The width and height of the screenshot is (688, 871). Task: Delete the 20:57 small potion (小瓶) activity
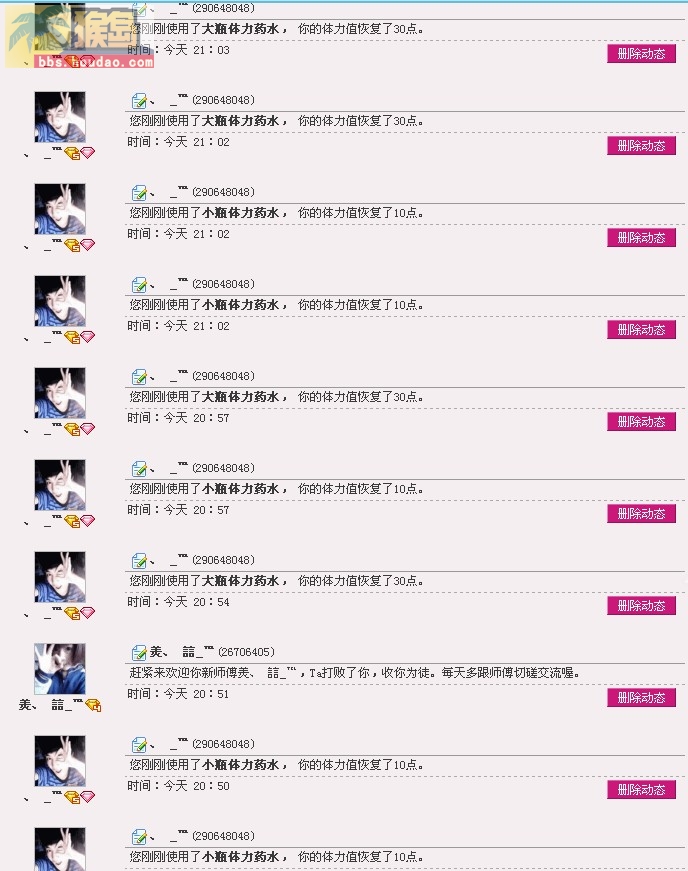point(641,514)
